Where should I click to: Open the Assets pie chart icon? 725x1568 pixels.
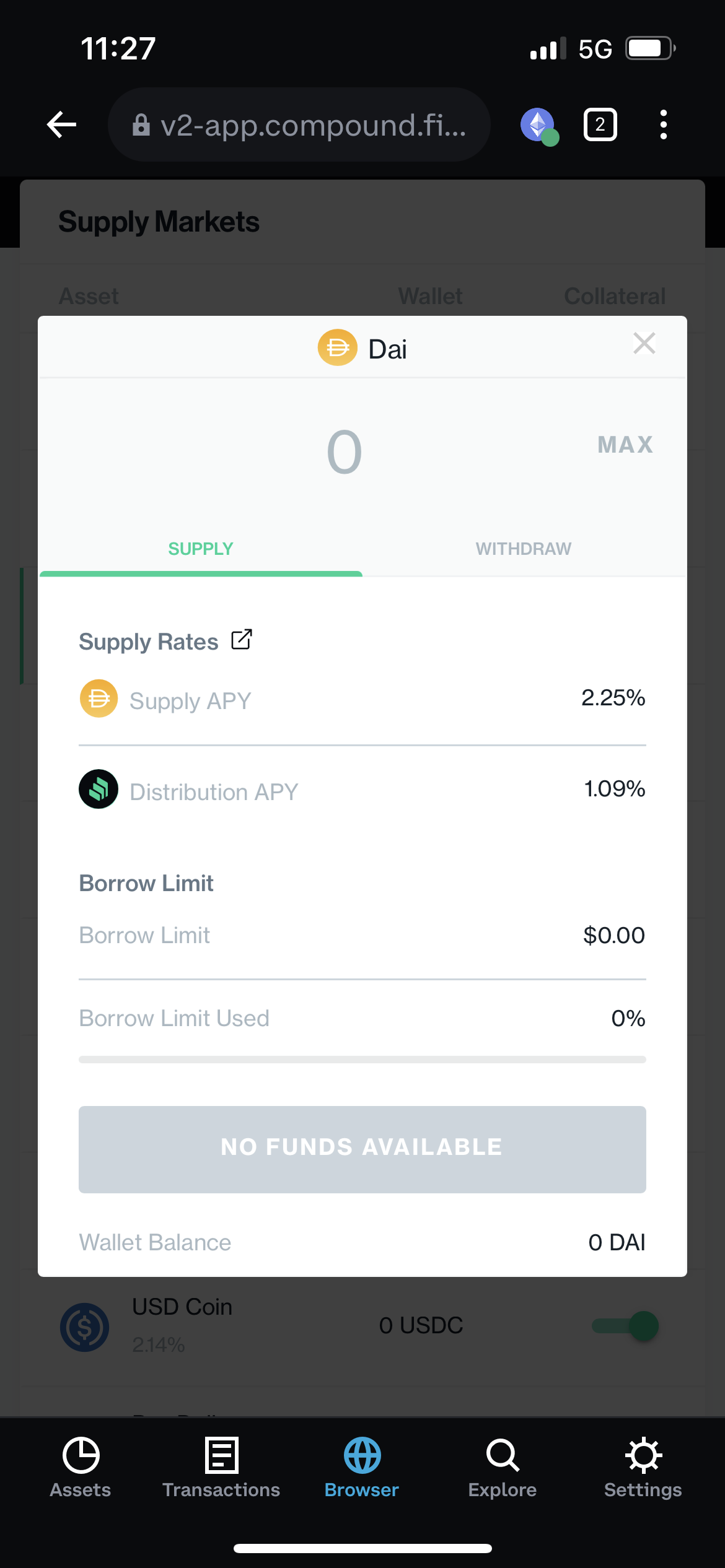[81, 1455]
